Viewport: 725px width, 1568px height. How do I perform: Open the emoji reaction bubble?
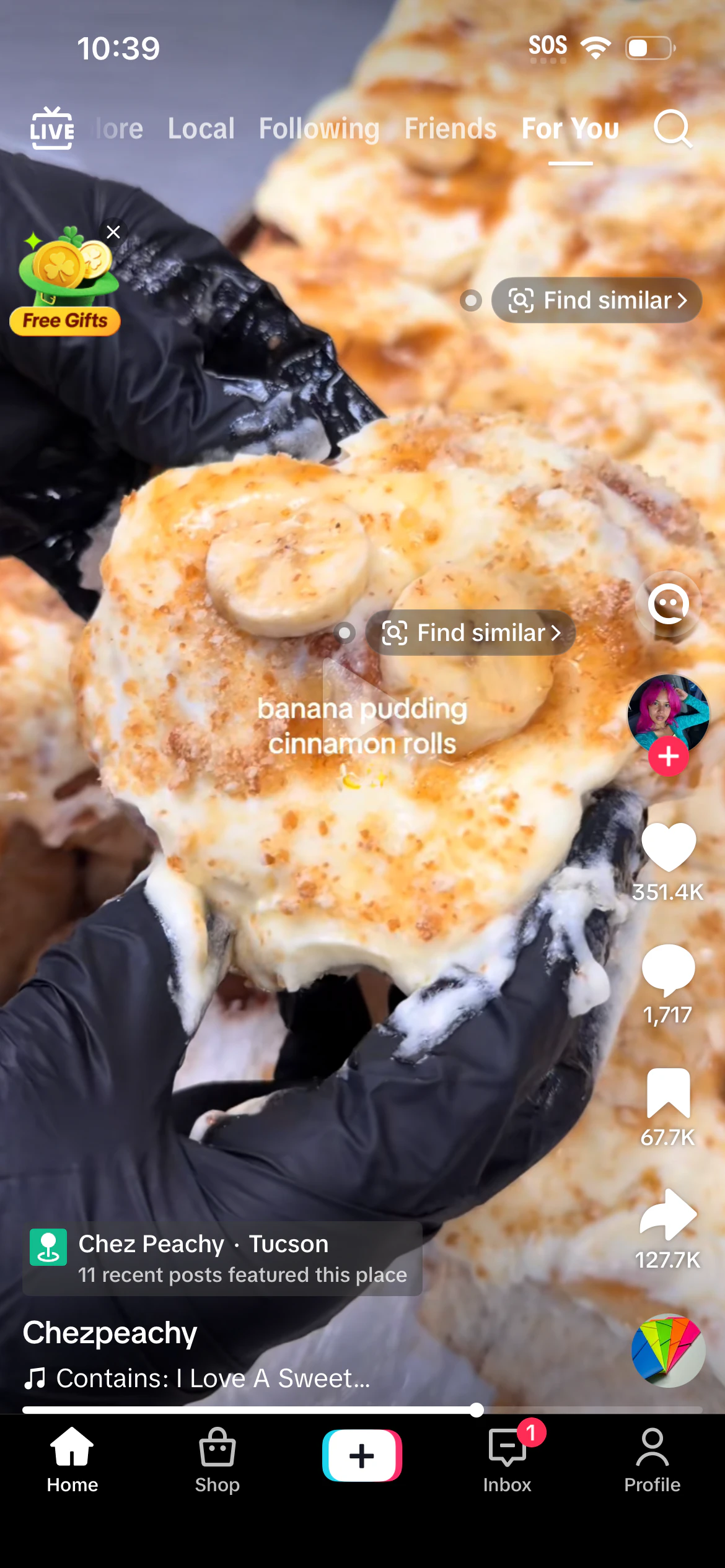668,604
